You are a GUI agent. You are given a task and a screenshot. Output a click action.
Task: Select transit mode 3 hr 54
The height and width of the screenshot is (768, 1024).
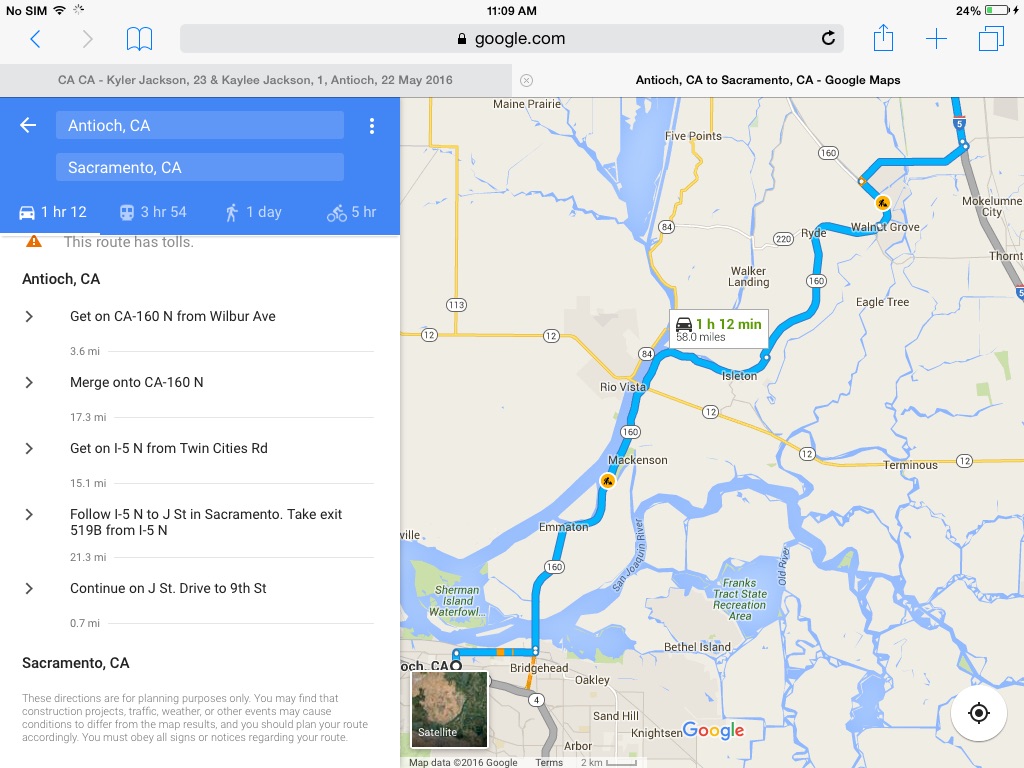(153, 212)
